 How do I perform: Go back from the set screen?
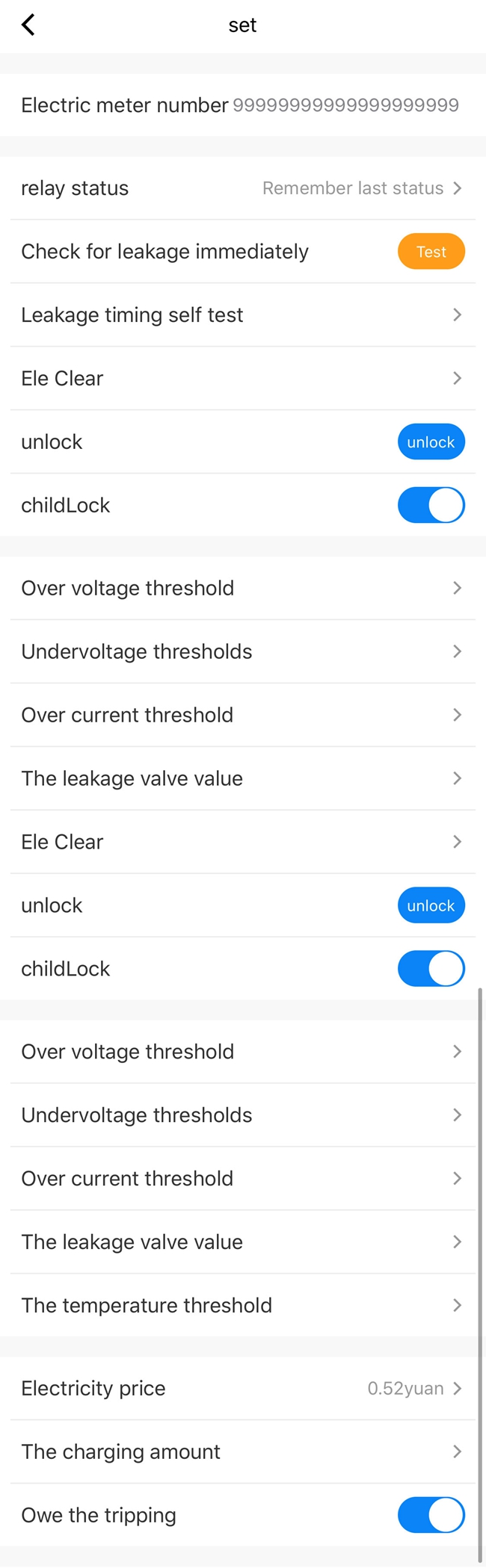(x=28, y=25)
